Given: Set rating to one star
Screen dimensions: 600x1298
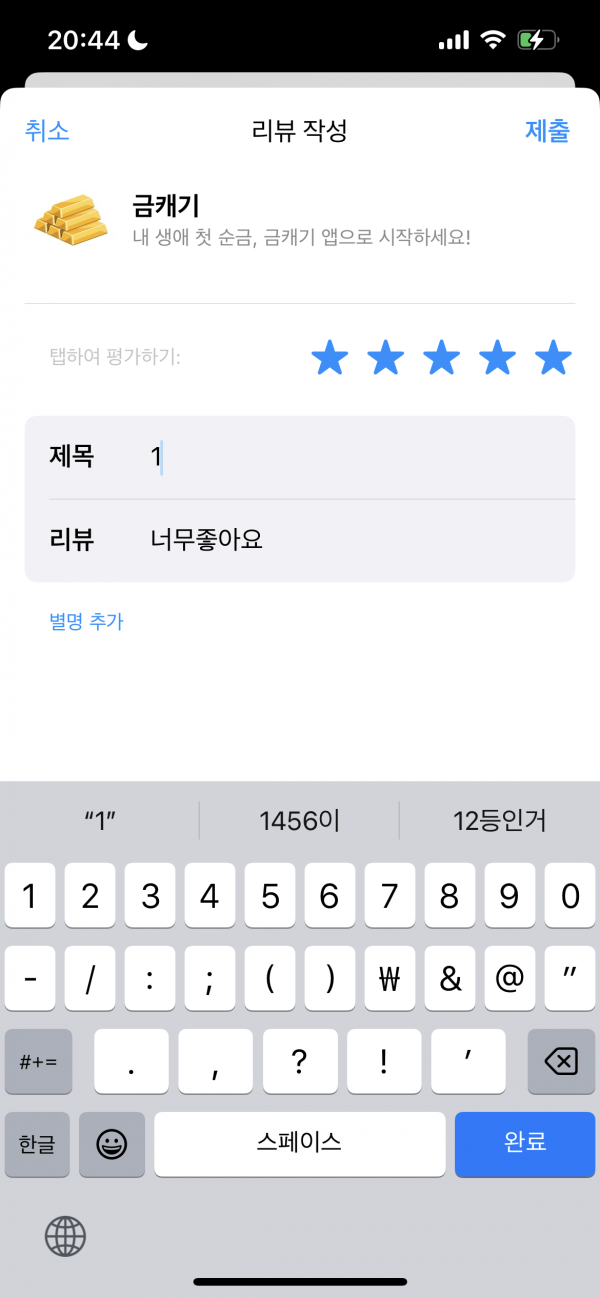Looking at the screenshot, I should click(x=329, y=357).
